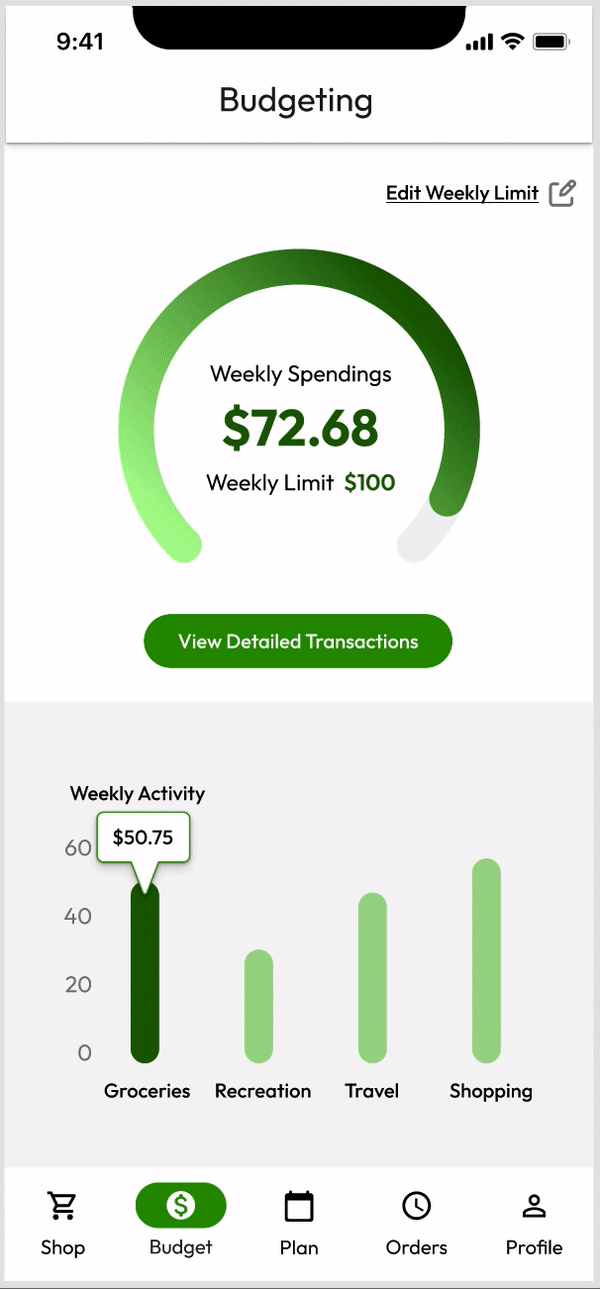Select the Budget tab

click(x=181, y=1220)
